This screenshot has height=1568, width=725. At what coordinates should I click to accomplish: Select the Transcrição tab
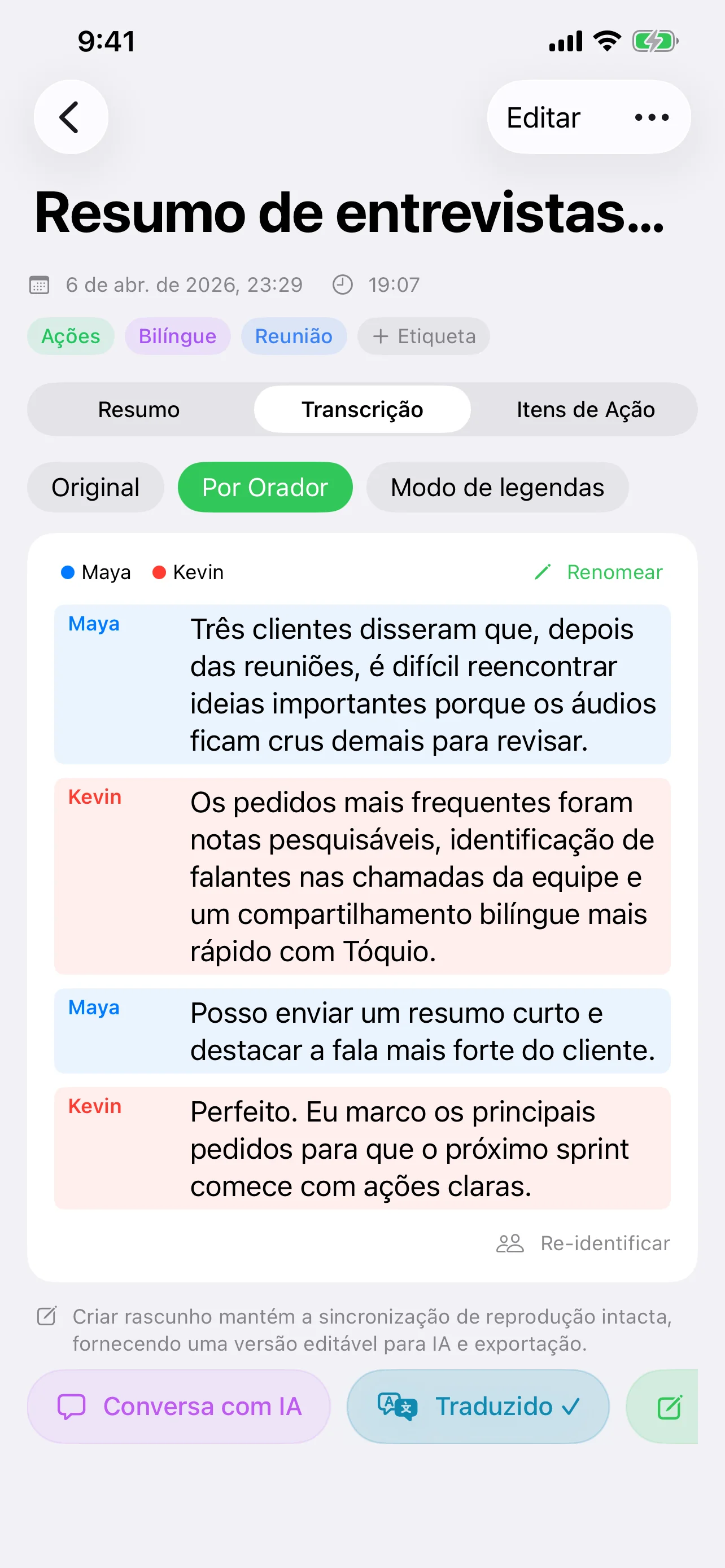coord(362,409)
